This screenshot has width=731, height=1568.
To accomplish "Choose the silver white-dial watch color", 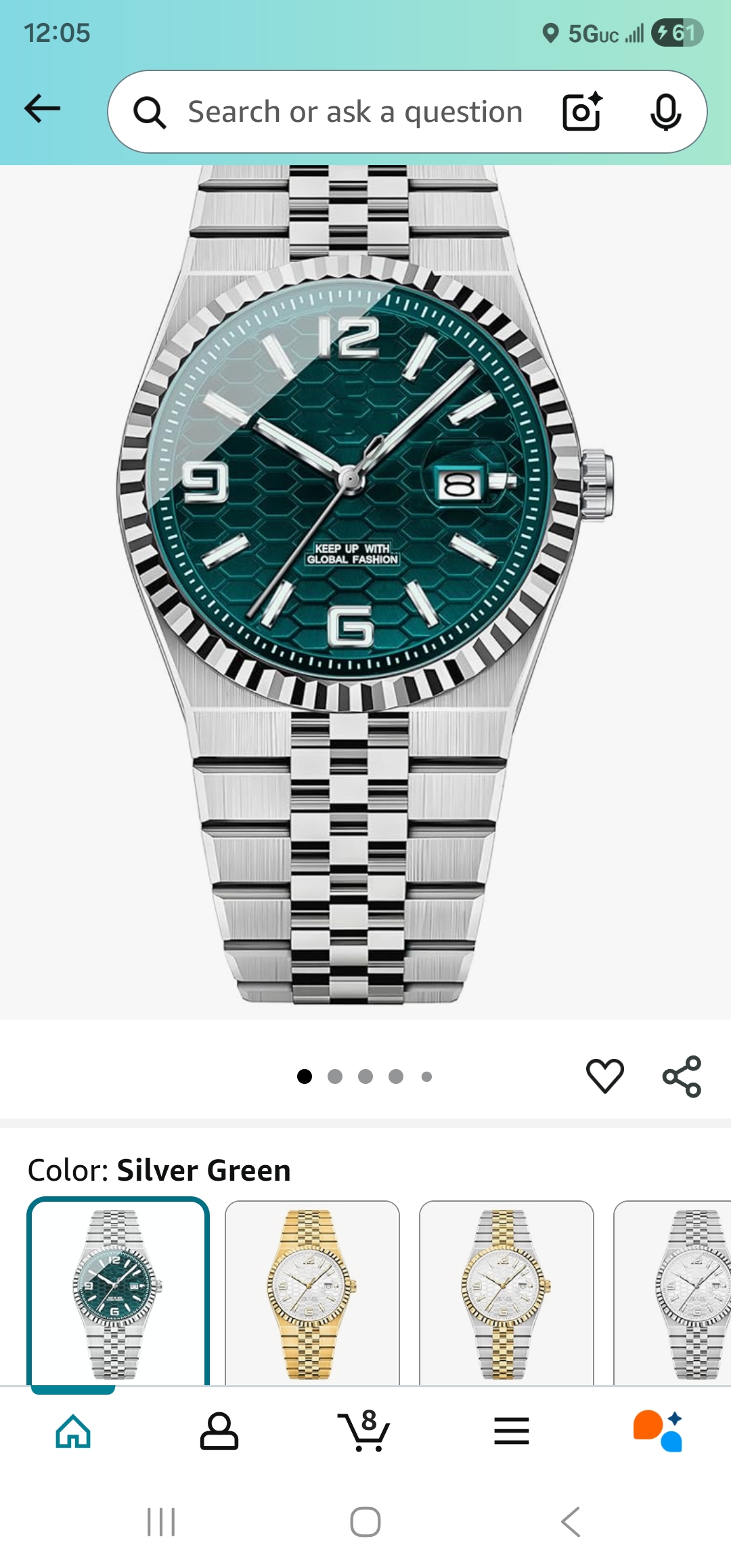I will point(672,1293).
